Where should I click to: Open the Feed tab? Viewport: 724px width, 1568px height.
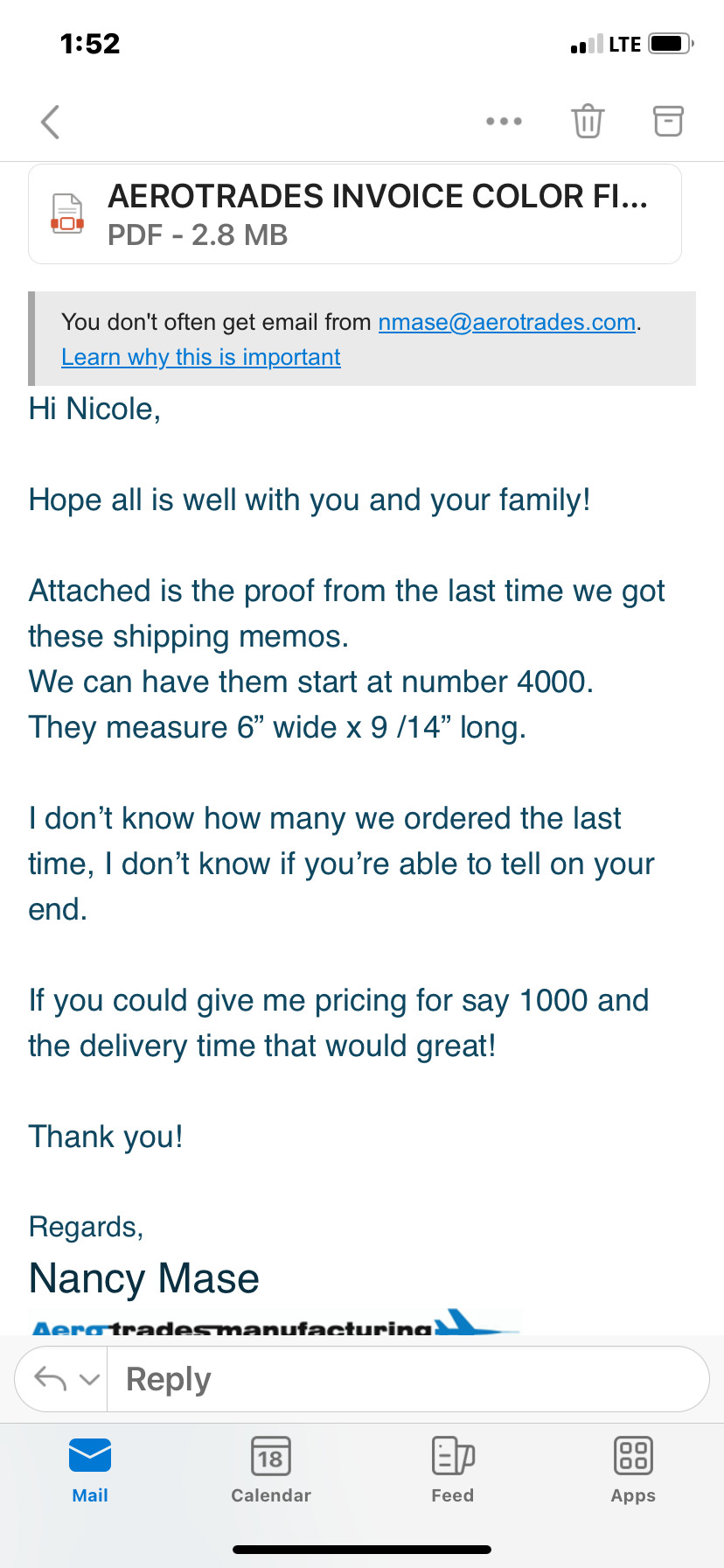(453, 1470)
